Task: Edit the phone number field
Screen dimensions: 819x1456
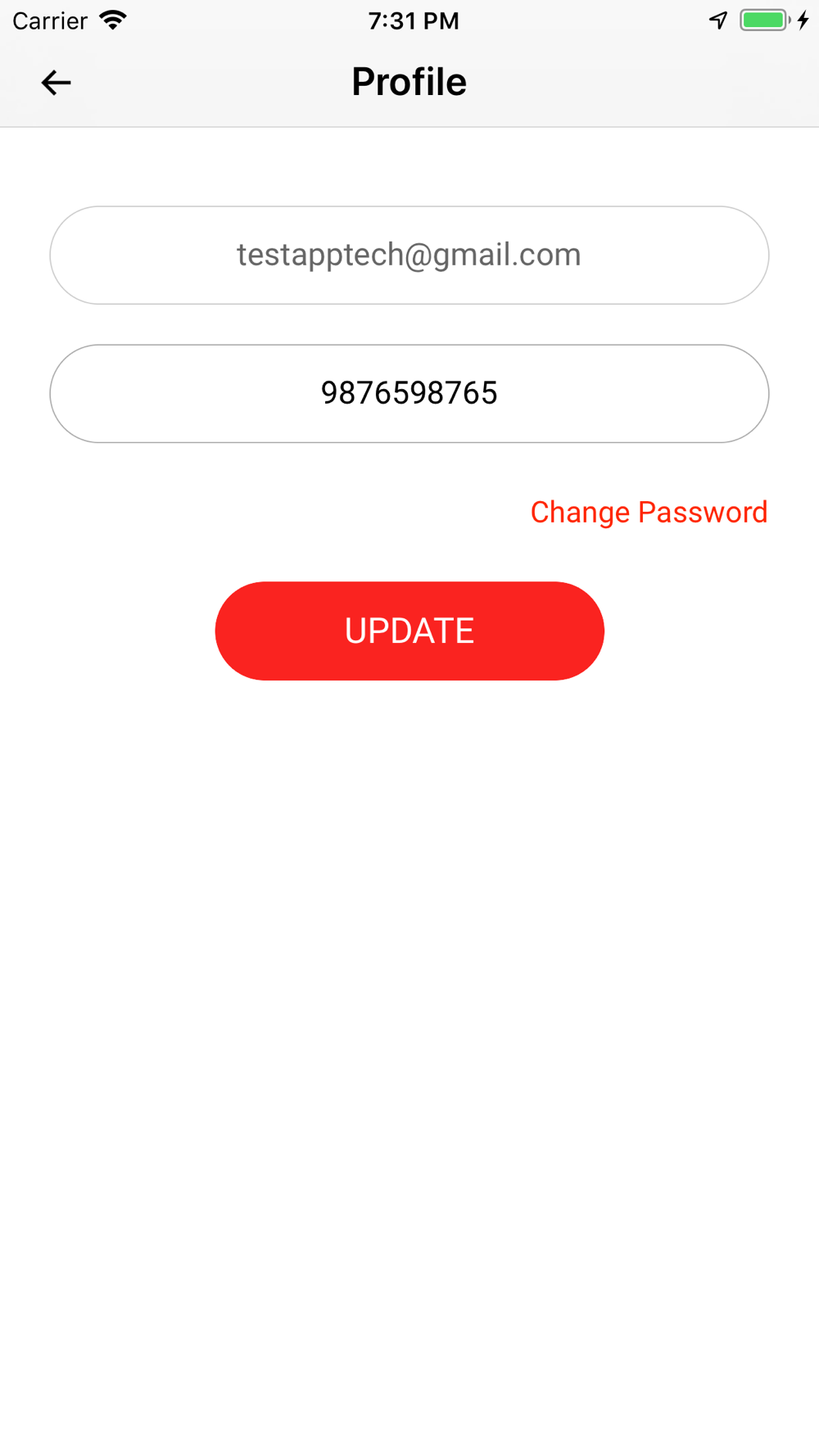Action: pyautogui.click(x=409, y=394)
